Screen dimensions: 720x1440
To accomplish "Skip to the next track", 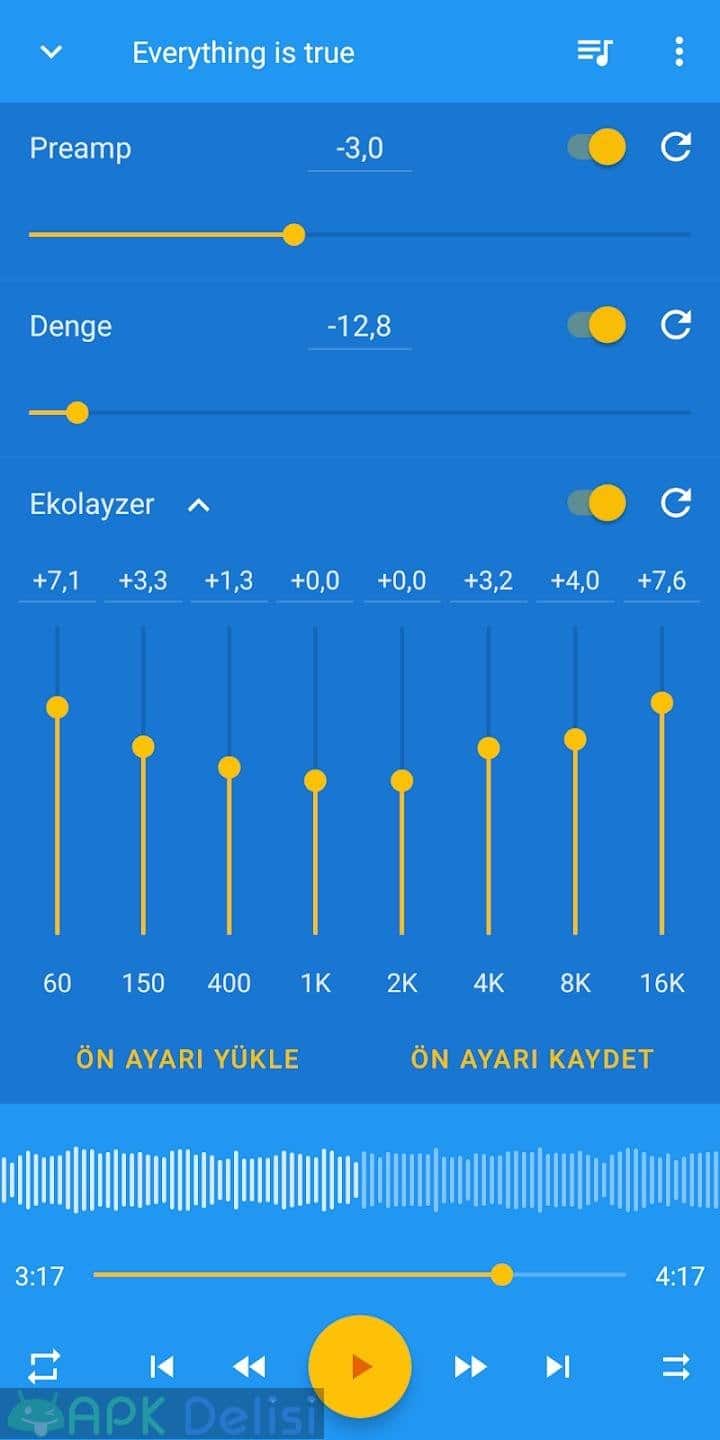I will click(x=558, y=1366).
